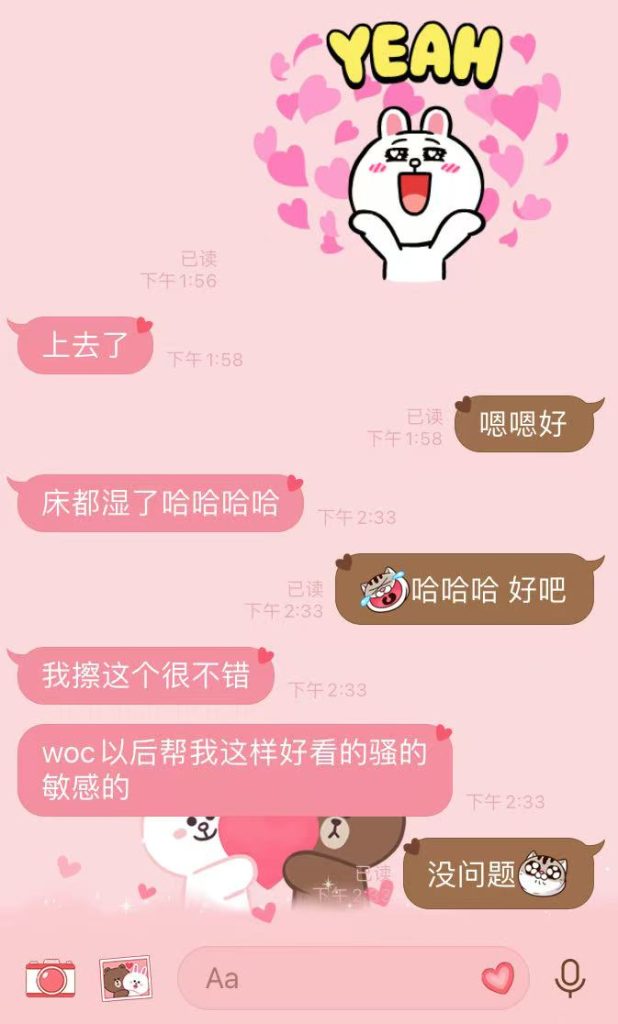Tap the YEAH bunny sticker
The width and height of the screenshot is (618, 1024).
click(415, 150)
